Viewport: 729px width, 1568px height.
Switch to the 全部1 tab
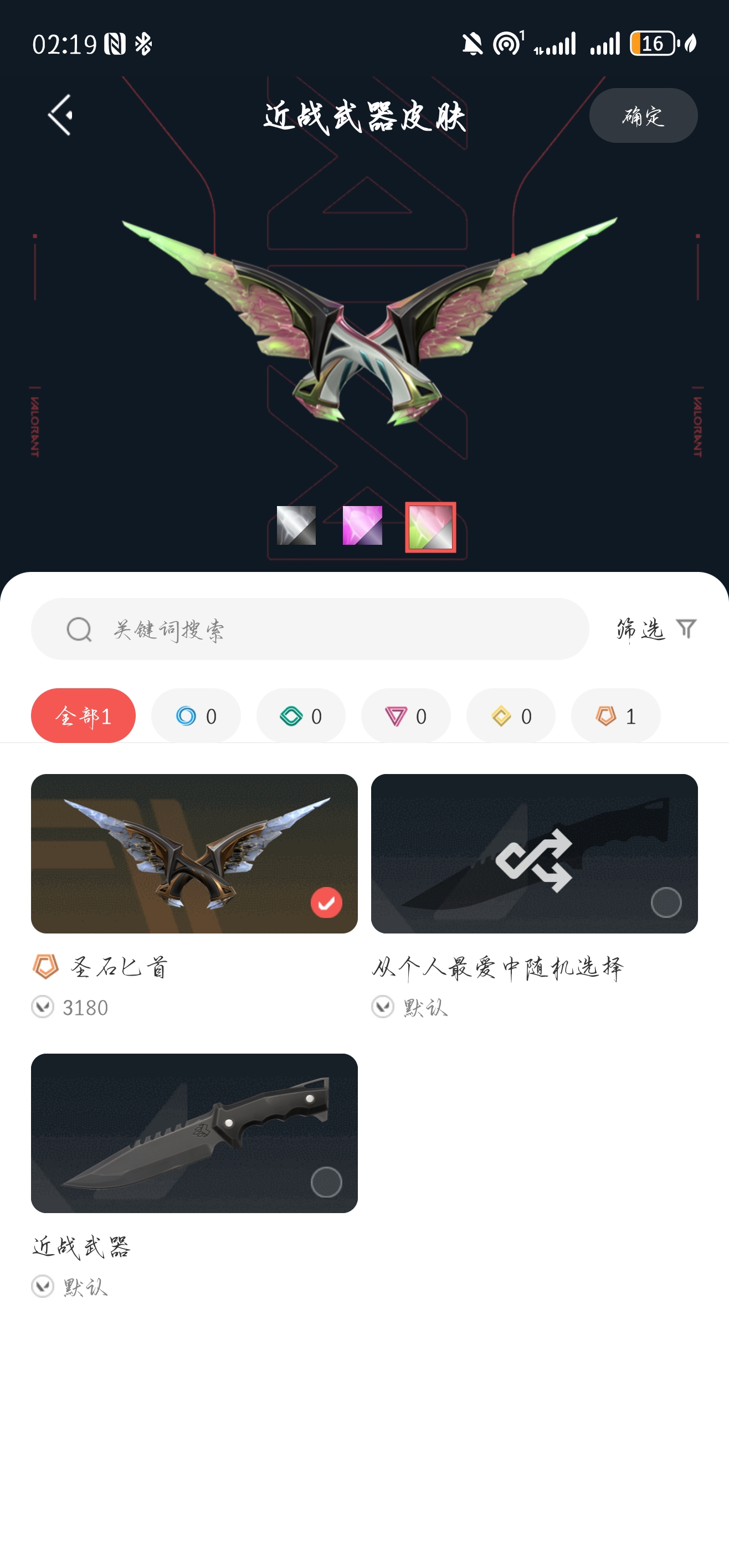[x=84, y=715]
